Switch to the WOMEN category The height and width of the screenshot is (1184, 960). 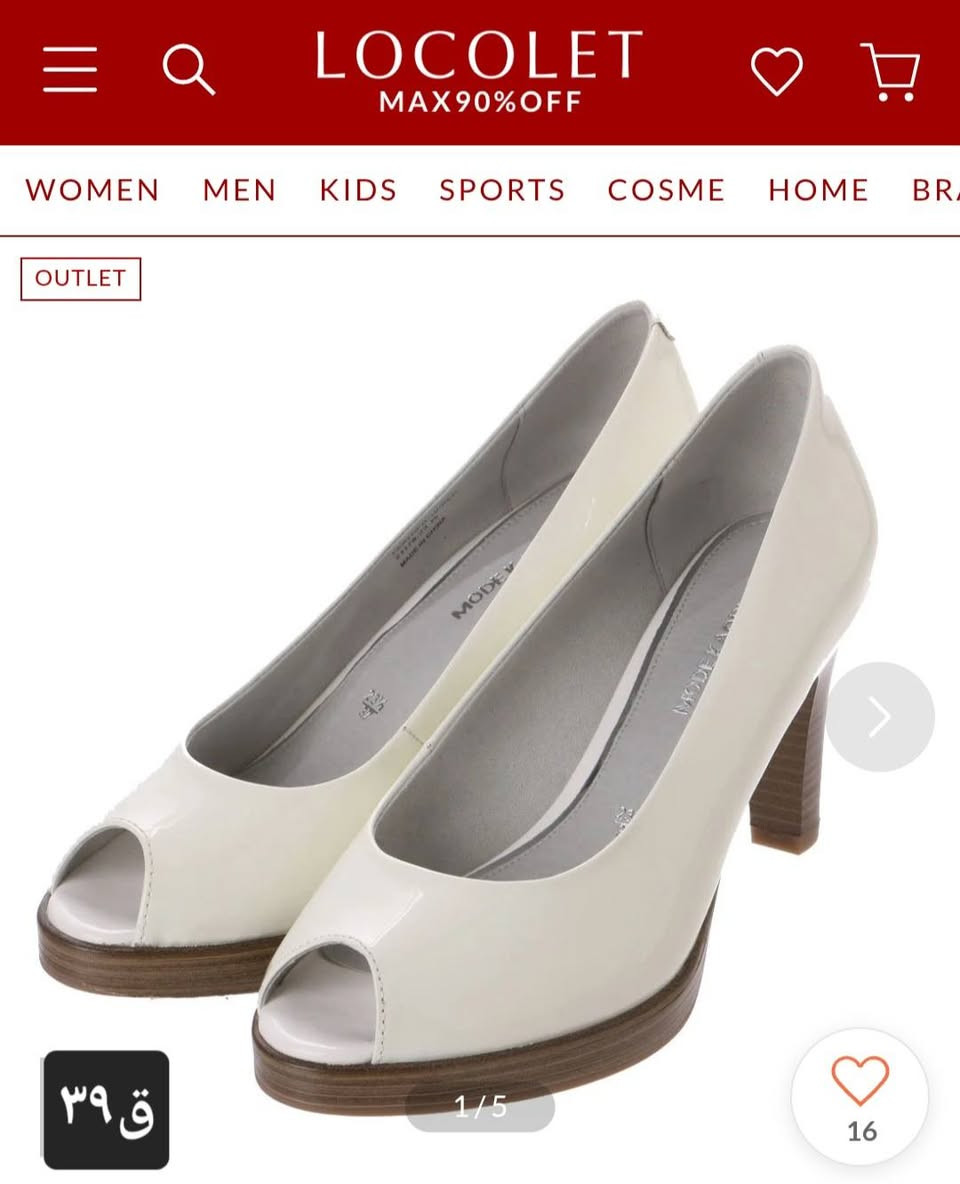[92, 190]
